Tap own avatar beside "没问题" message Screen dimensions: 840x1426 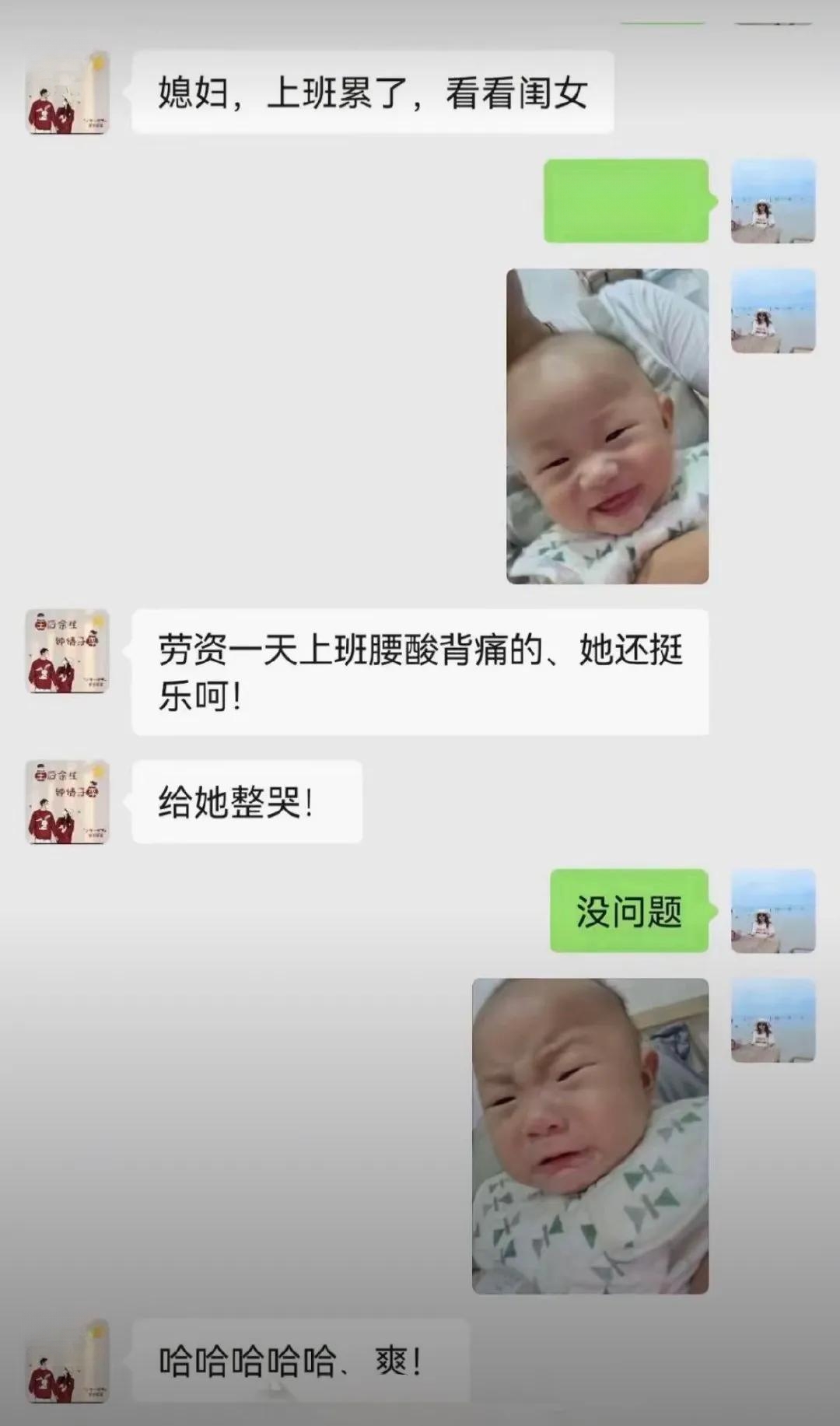click(772, 911)
